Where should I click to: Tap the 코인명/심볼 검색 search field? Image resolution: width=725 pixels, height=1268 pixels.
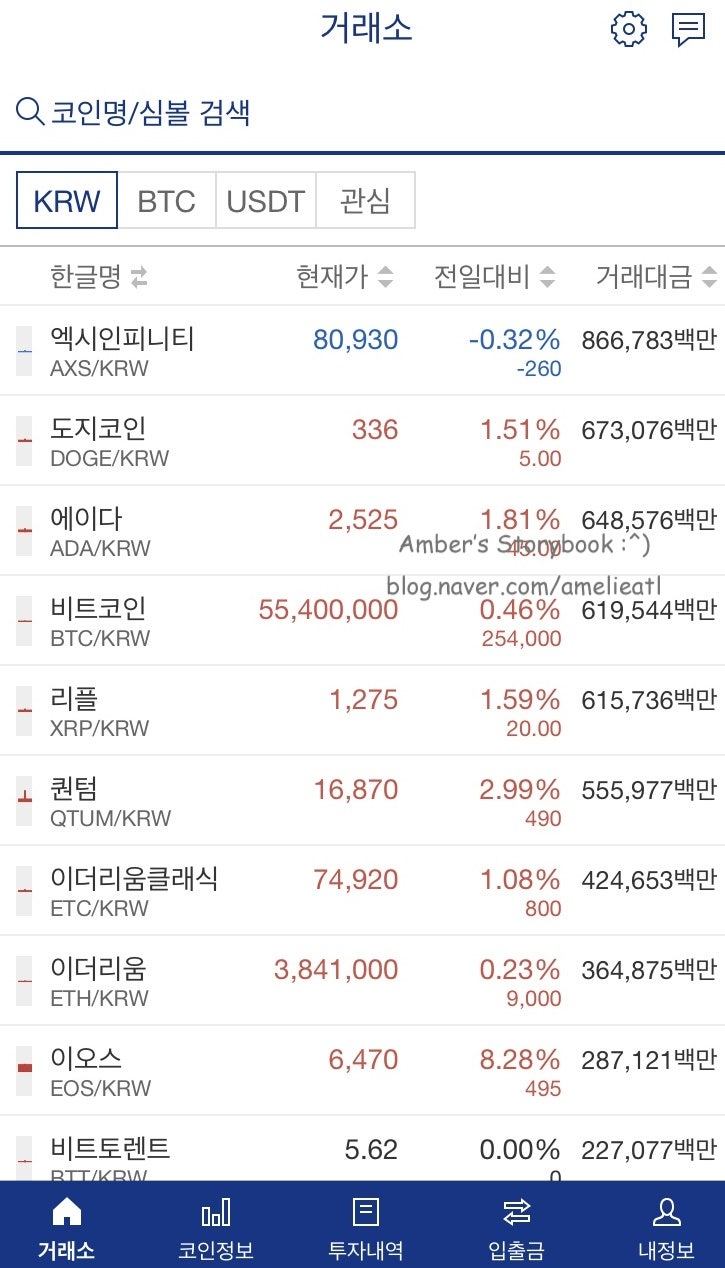click(x=150, y=112)
